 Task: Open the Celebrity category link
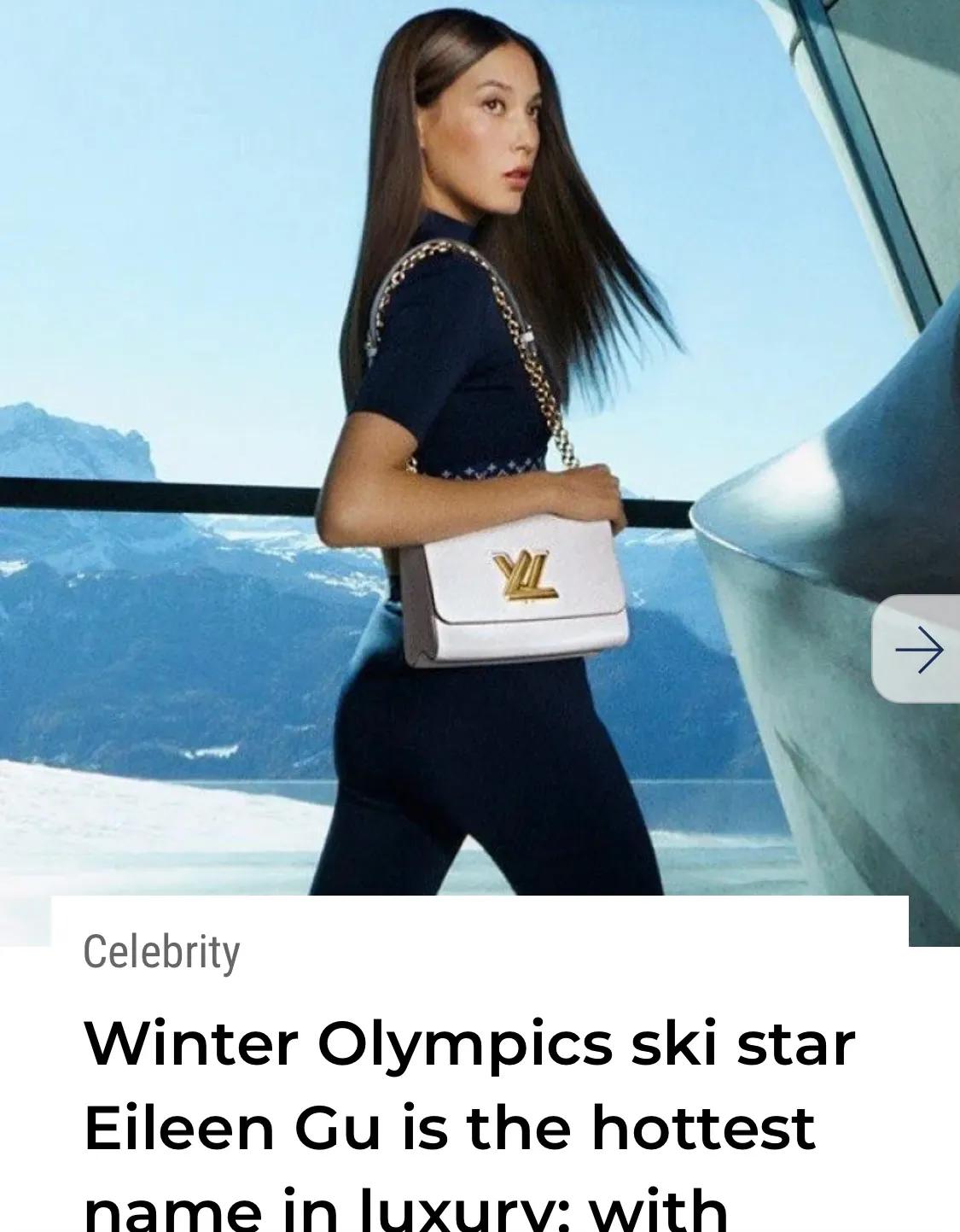coord(161,952)
